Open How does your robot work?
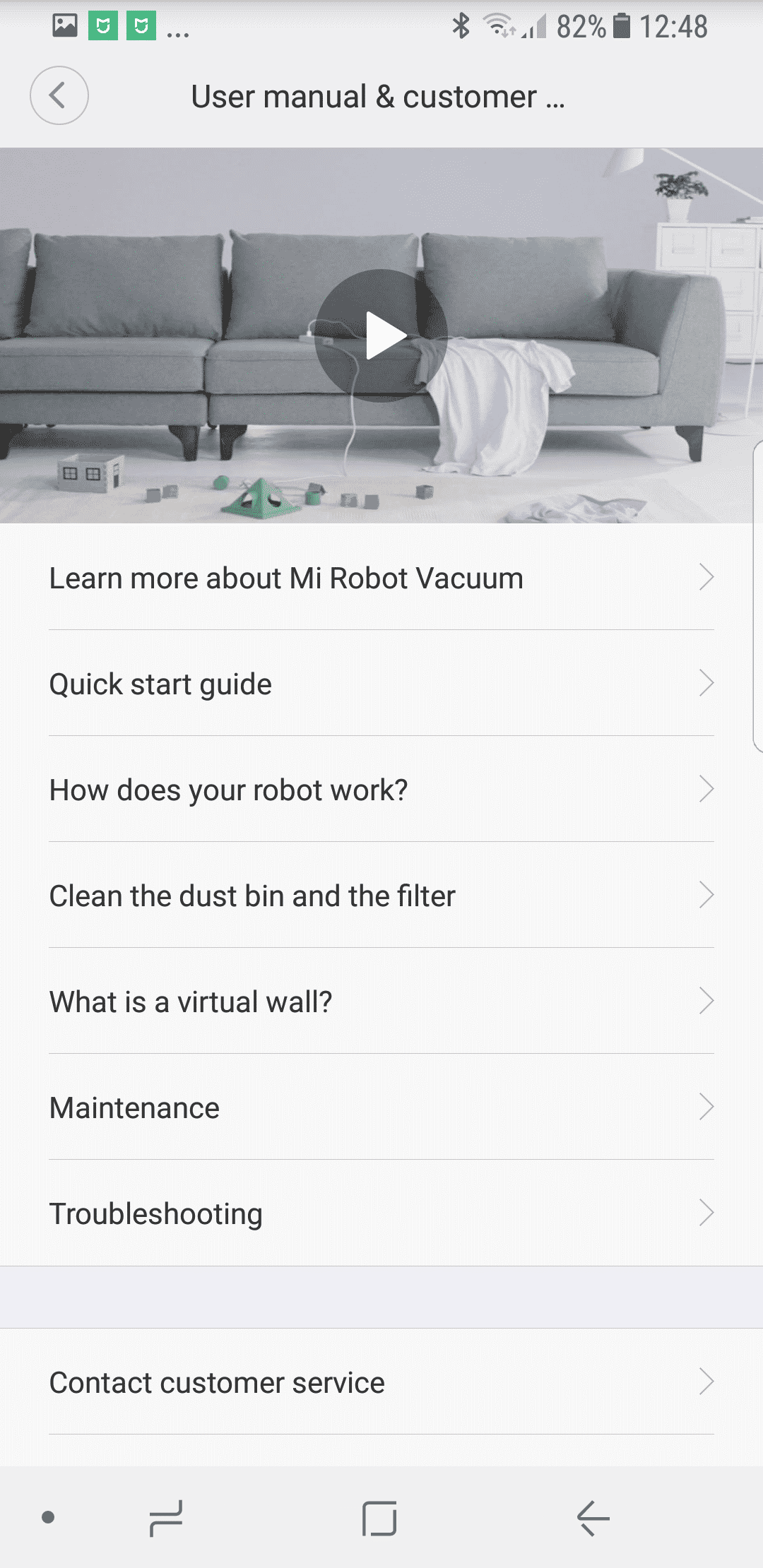 pyautogui.click(x=381, y=790)
